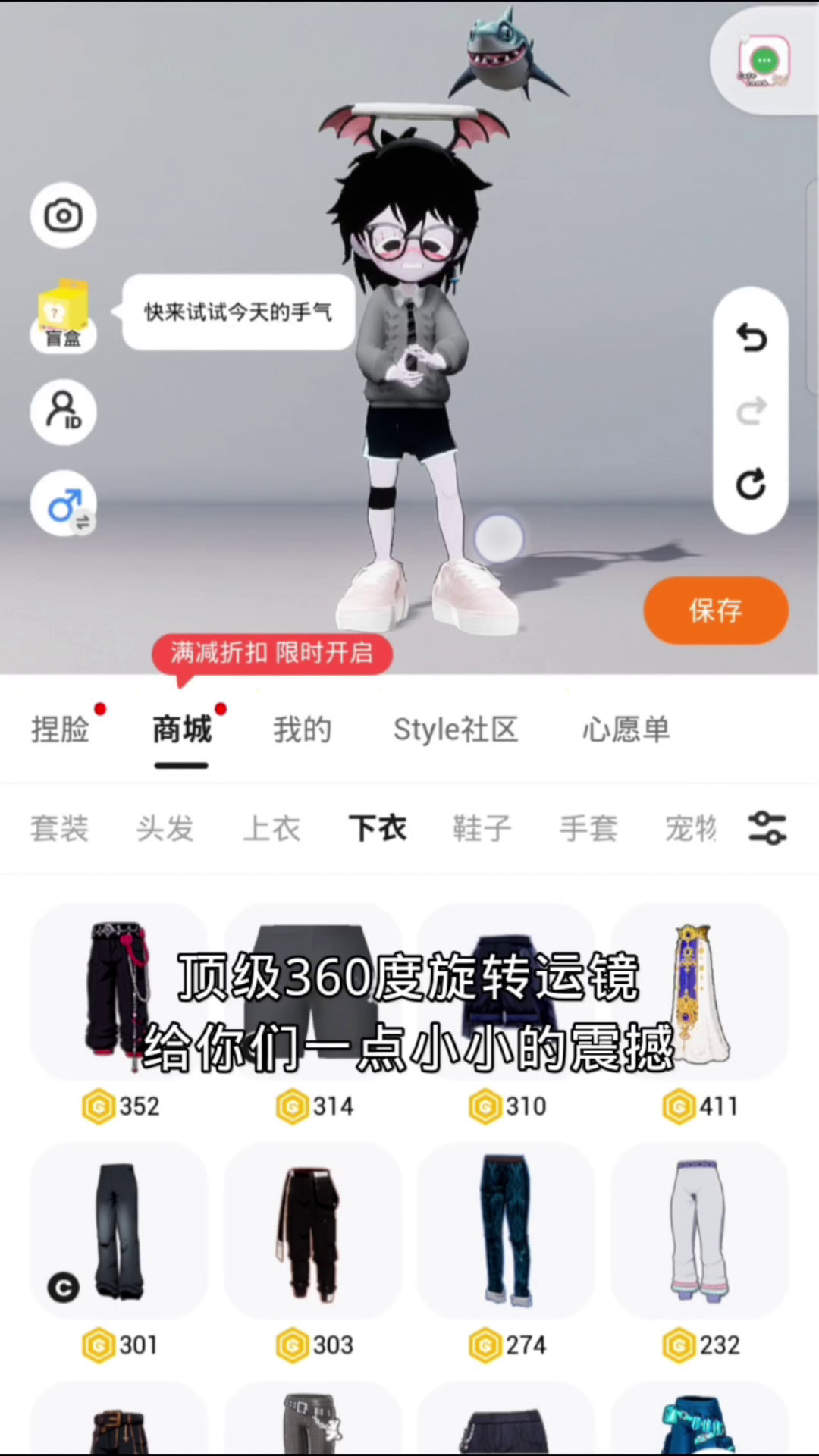
Task: Switch to the 捏脸 tab
Action: [x=60, y=730]
